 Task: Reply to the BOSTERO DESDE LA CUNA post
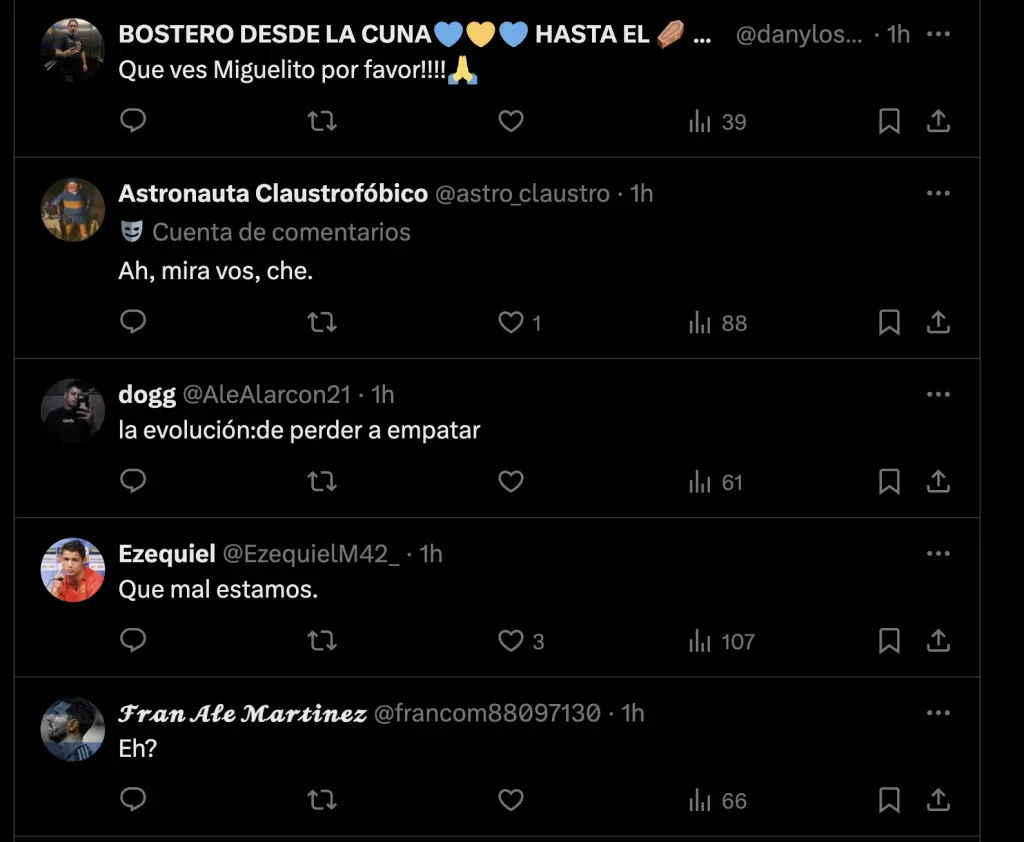(x=133, y=122)
